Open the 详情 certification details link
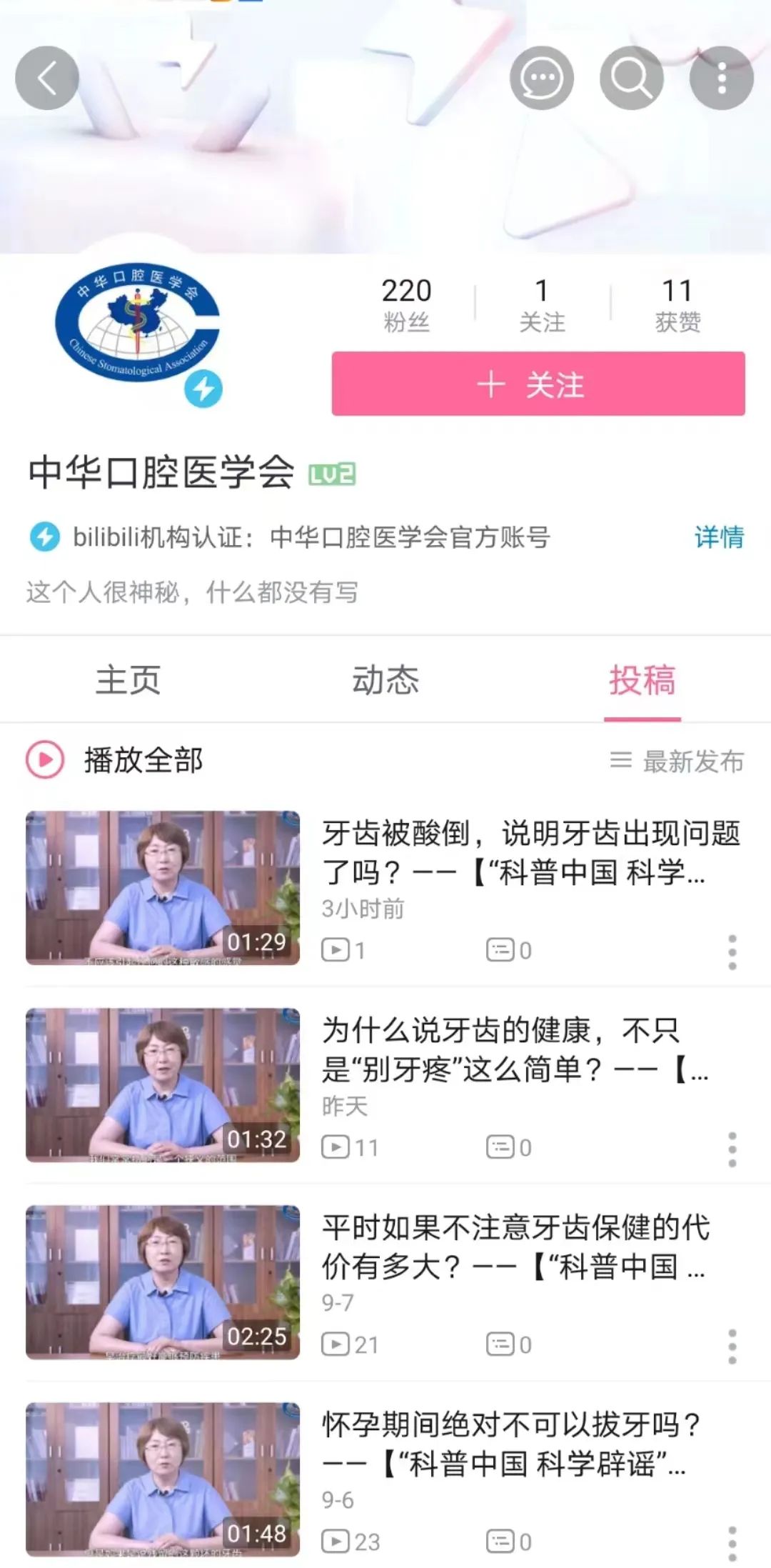The image size is (771, 1568). tap(719, 536)
